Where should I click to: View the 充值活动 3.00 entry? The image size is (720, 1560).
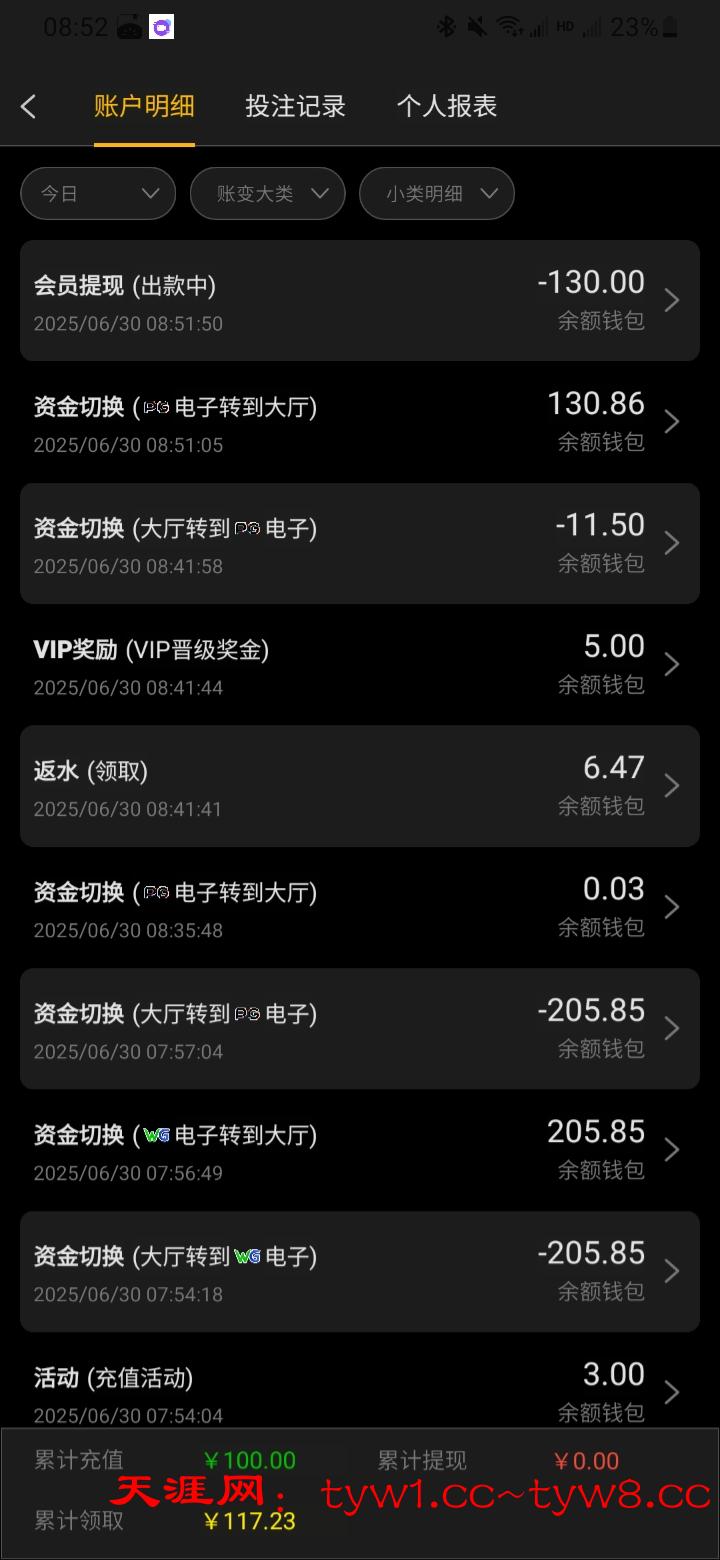[360, 1390]
